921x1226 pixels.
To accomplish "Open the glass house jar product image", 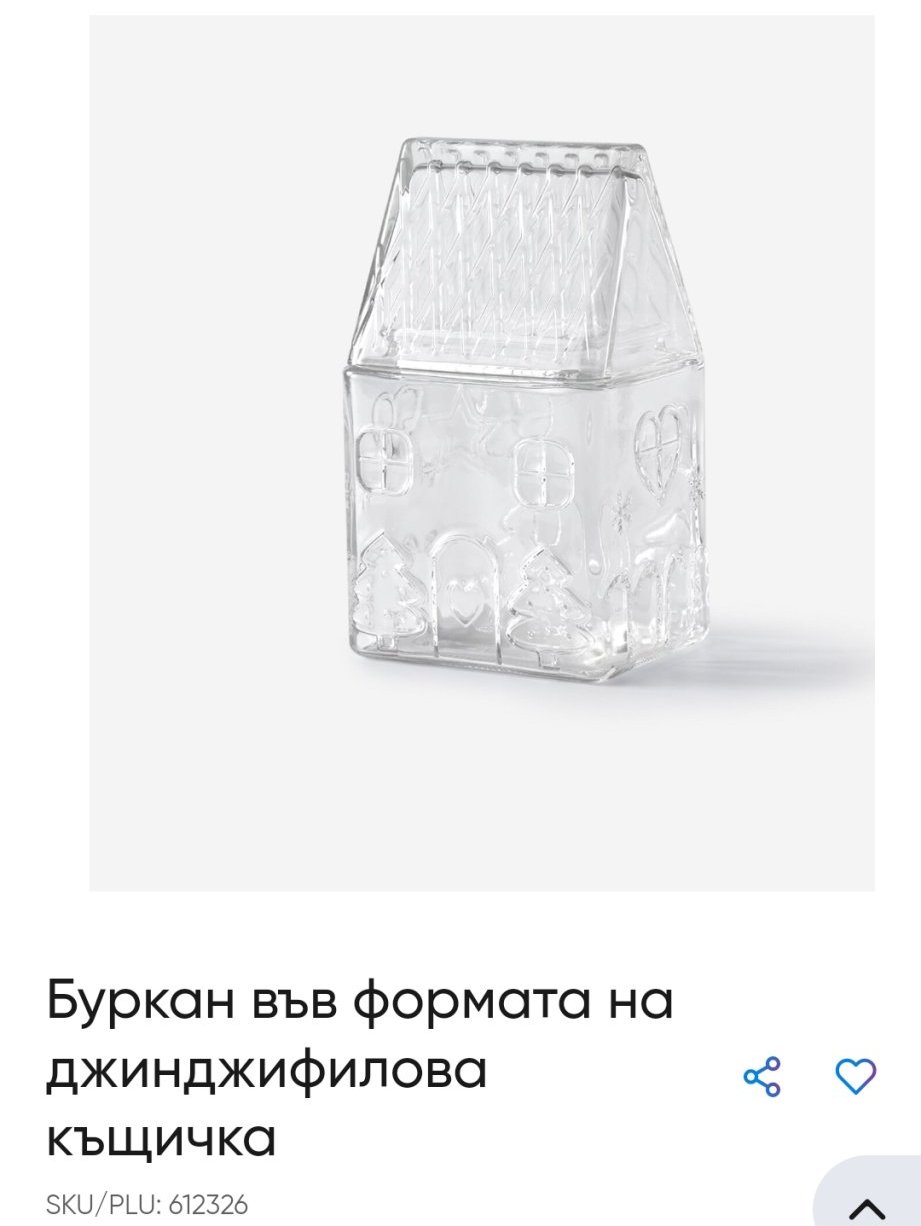I will click(x=482, y=452).
